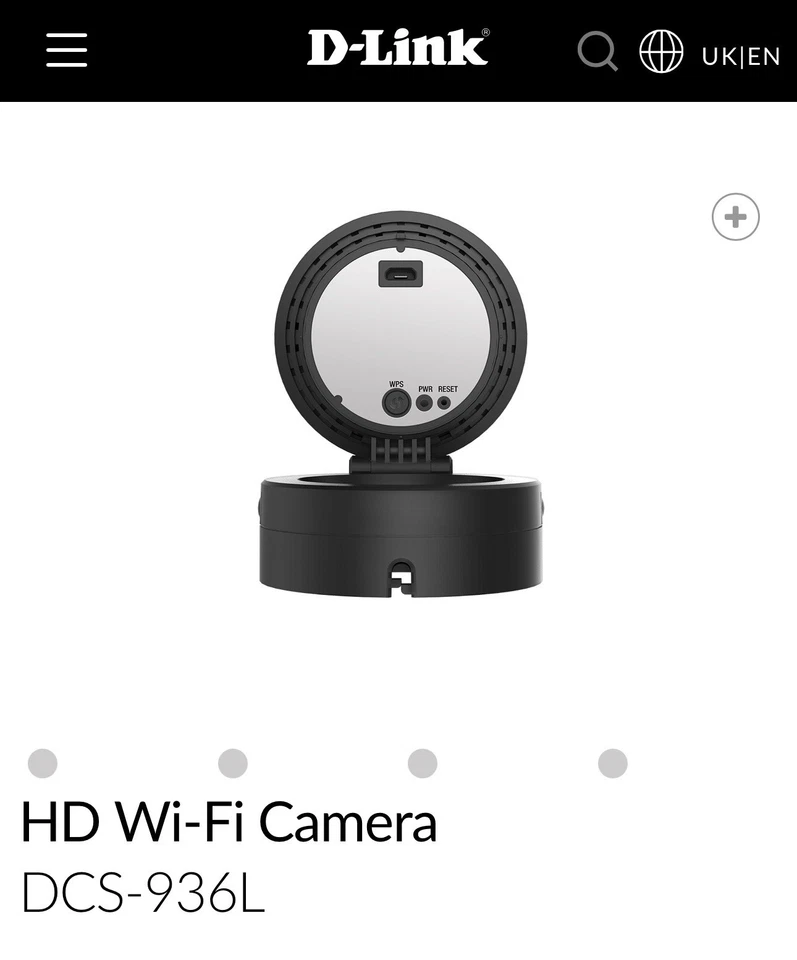Click the magnifying glass to start searching

[598, 53]
